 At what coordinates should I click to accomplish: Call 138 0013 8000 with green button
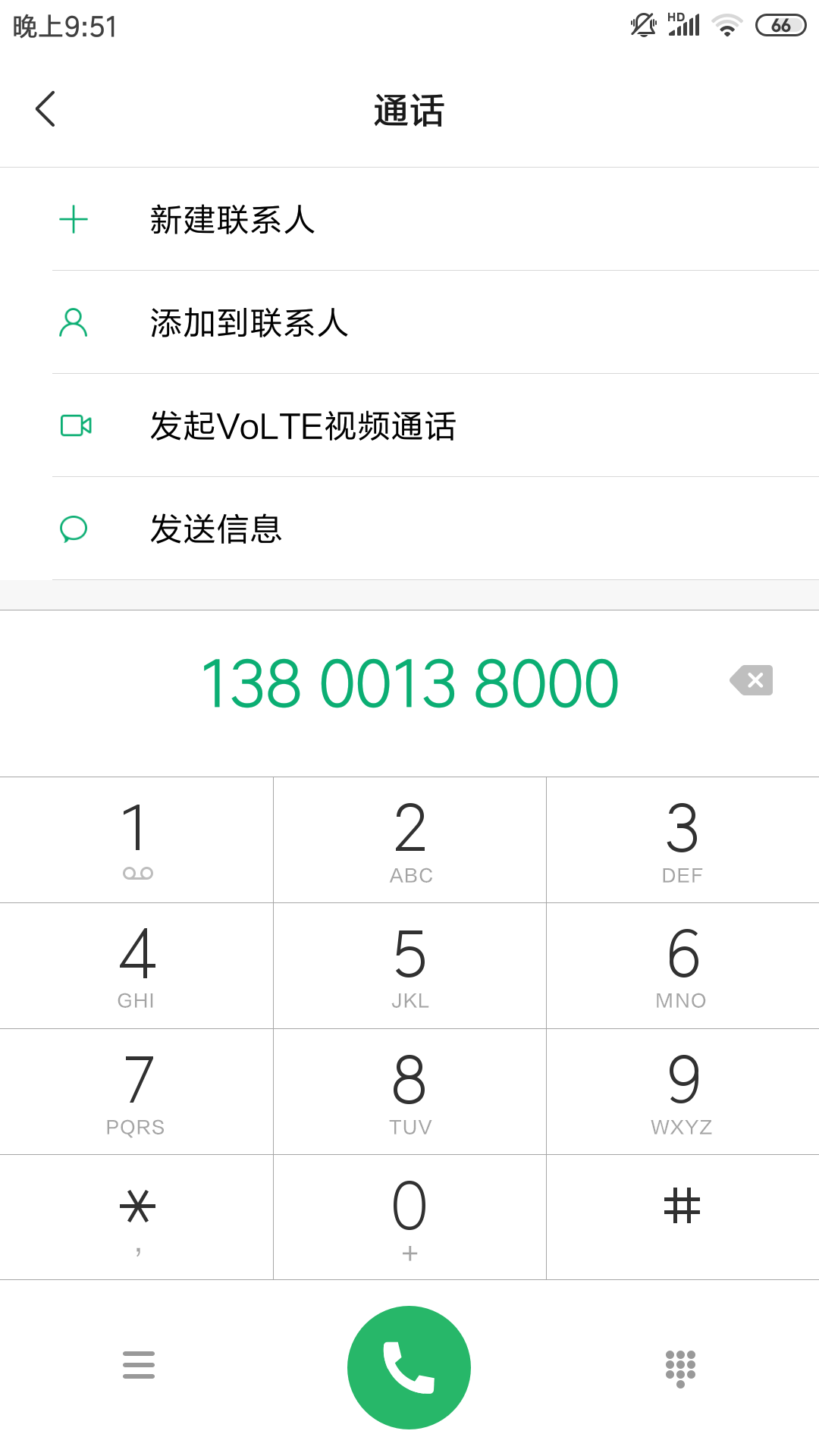tap(409, 1367)
